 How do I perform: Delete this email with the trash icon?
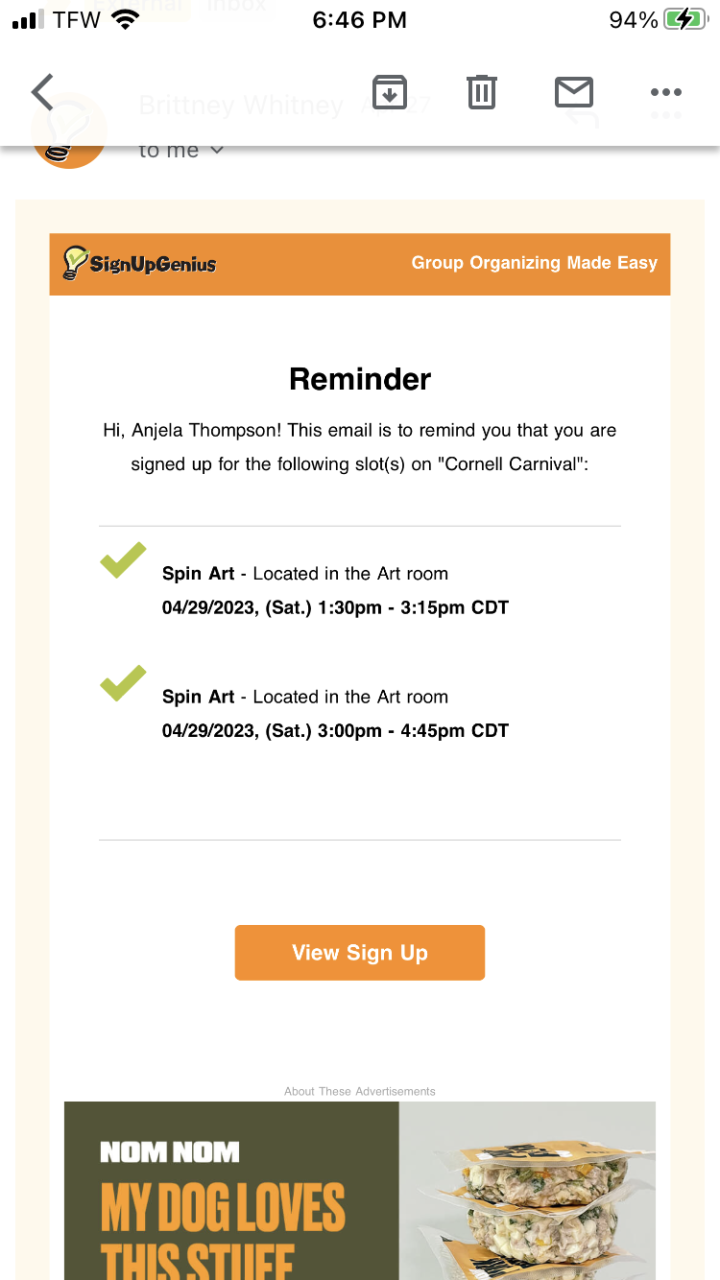(x=481, y=92)
